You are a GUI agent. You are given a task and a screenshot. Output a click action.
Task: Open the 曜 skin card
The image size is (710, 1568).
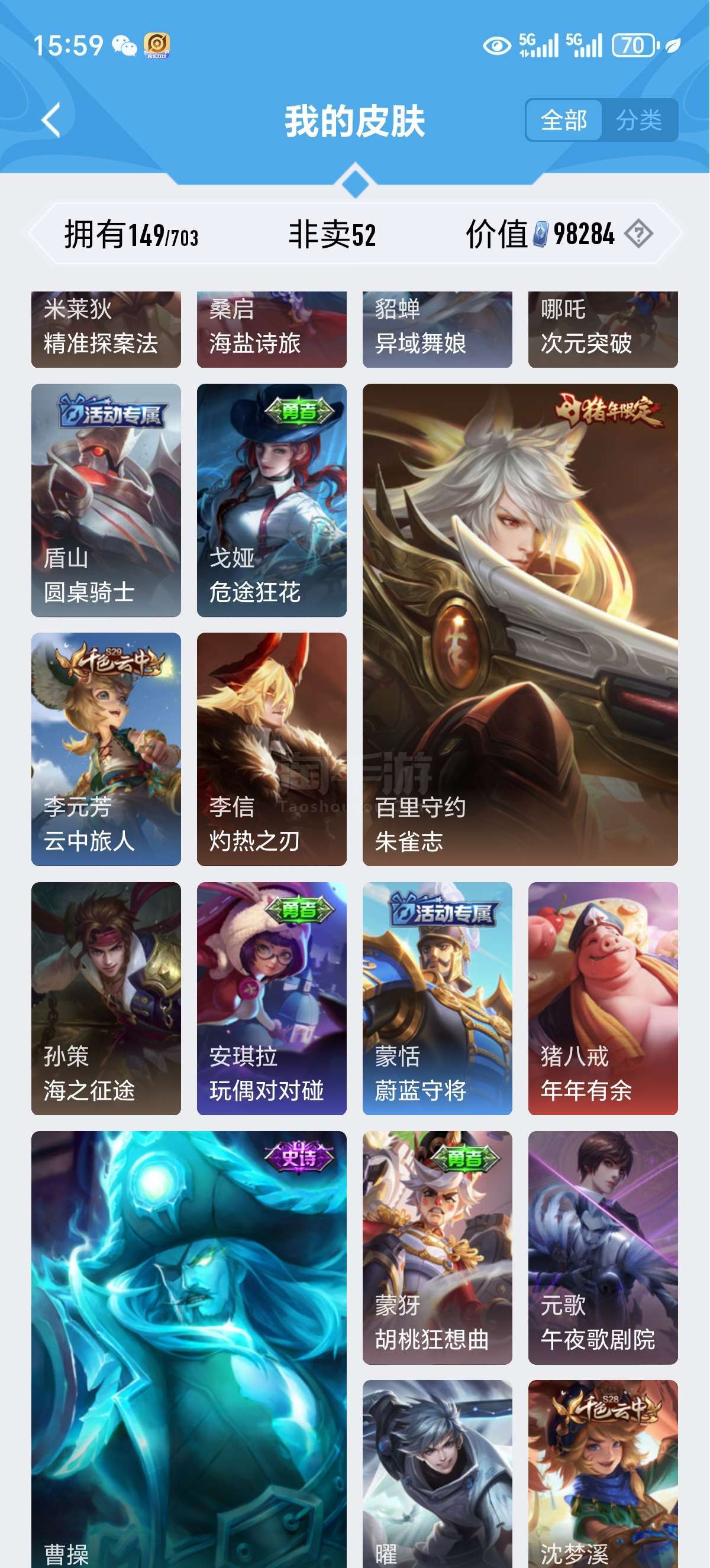coord(437,1473)
